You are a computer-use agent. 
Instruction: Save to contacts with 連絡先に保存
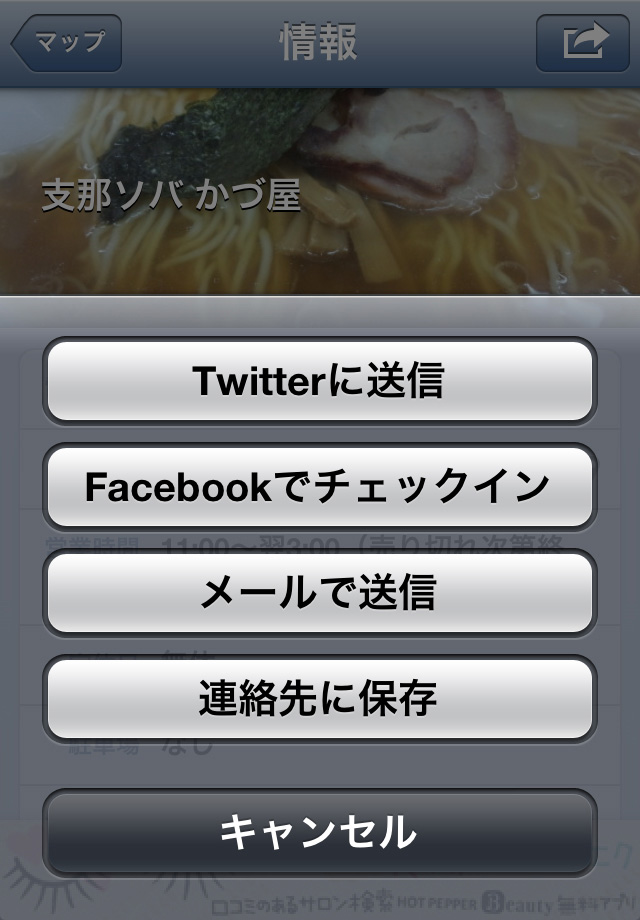coord(319,697)
